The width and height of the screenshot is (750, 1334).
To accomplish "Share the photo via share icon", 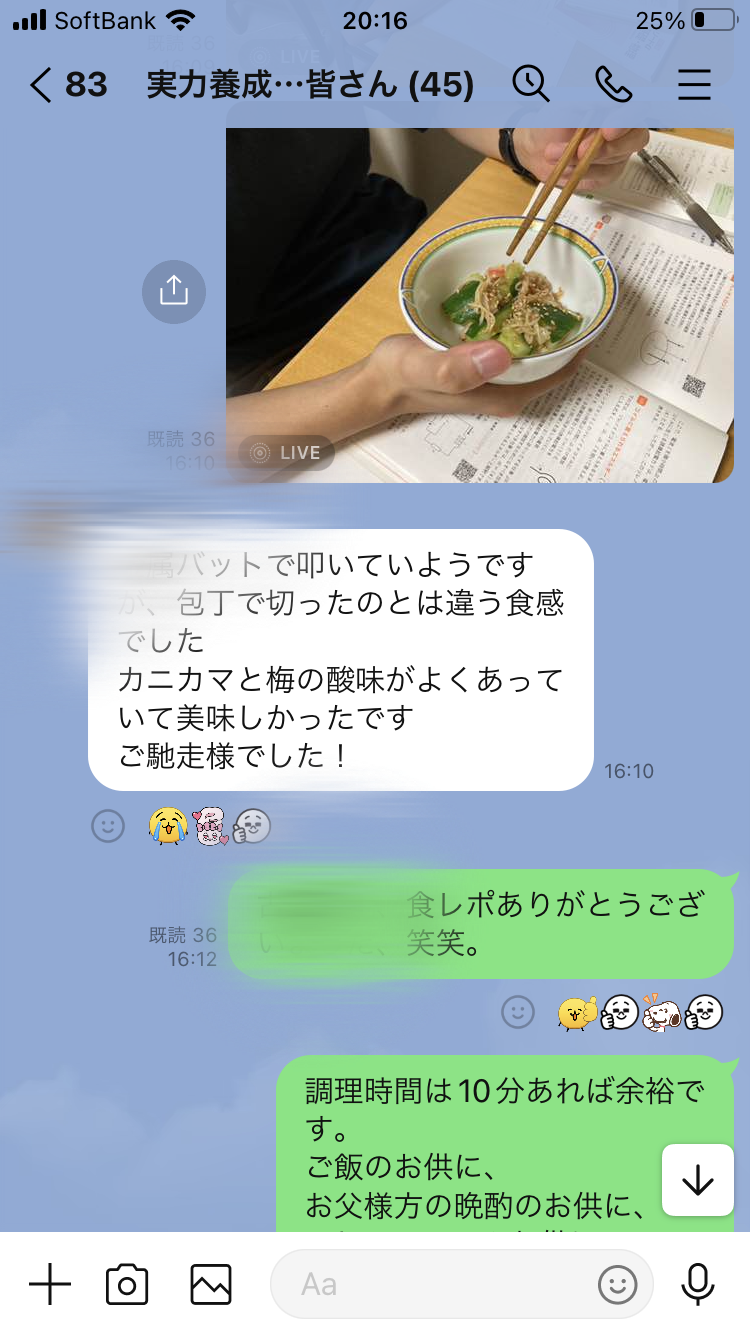I will 174,291.
